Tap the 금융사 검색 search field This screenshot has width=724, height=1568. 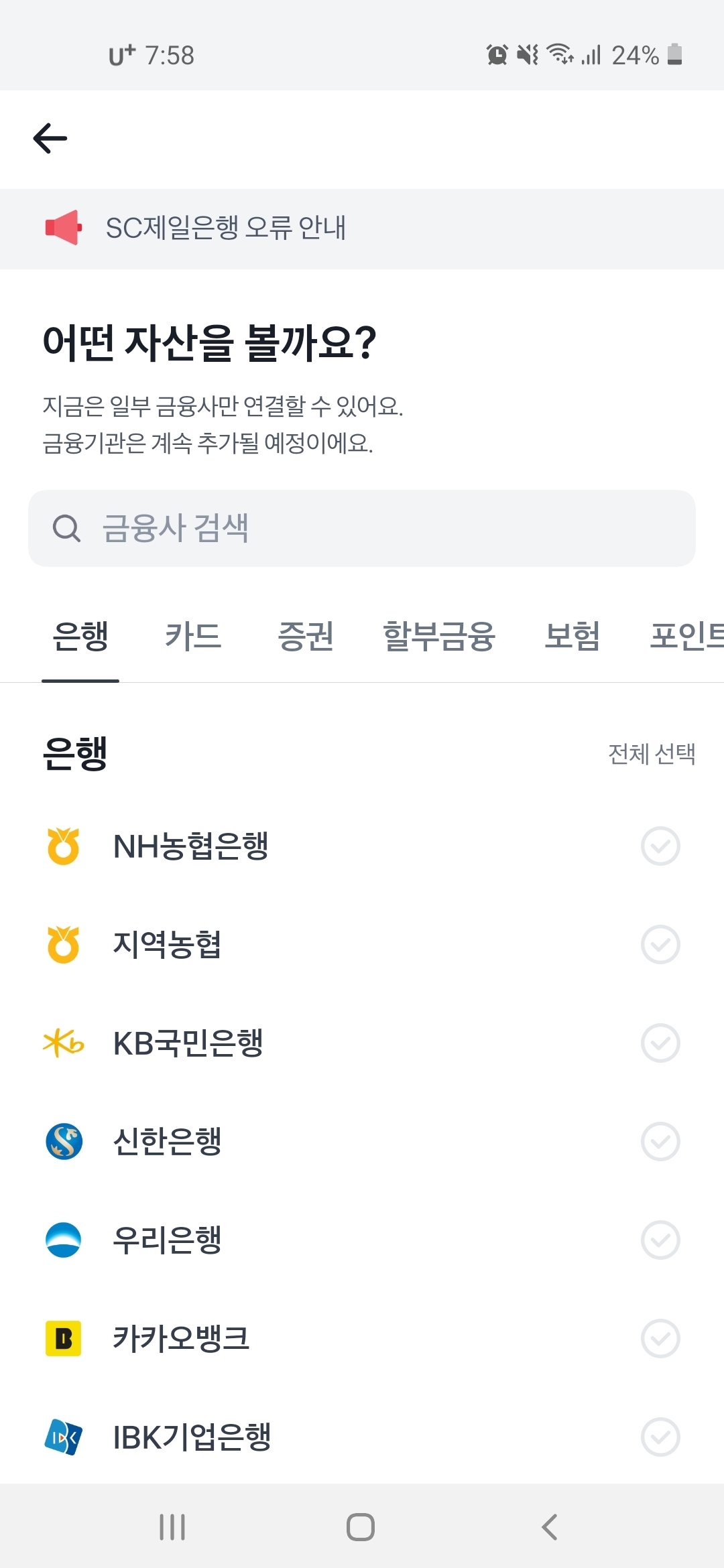pyautogui.click(x=362, y=529)
